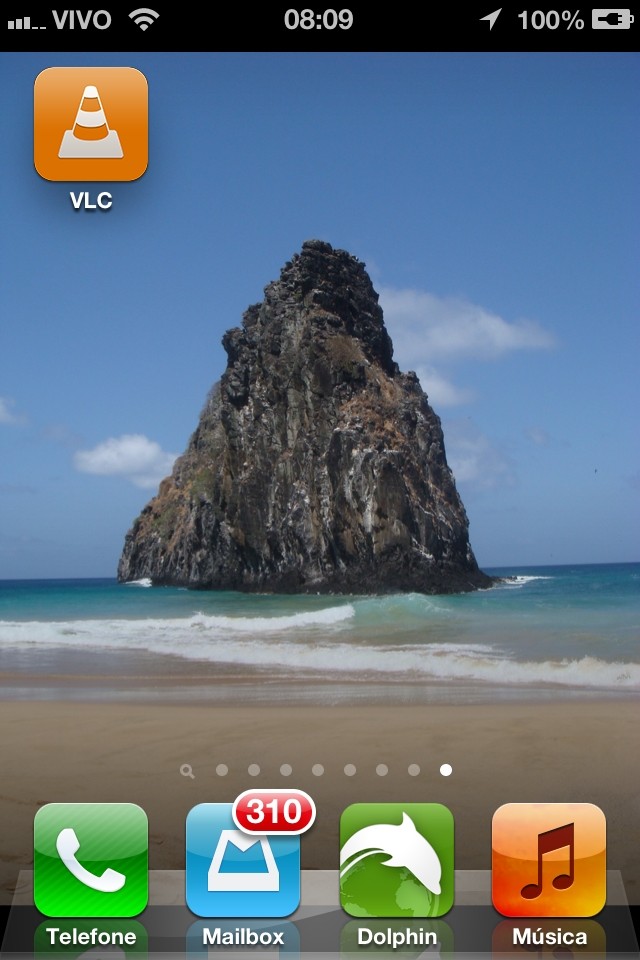Image resolution: width=640 pixels, height=960 pixels.
Task: Launch the Telefone app in the dock
Action: pyautogui.click(x=91, y=861)
